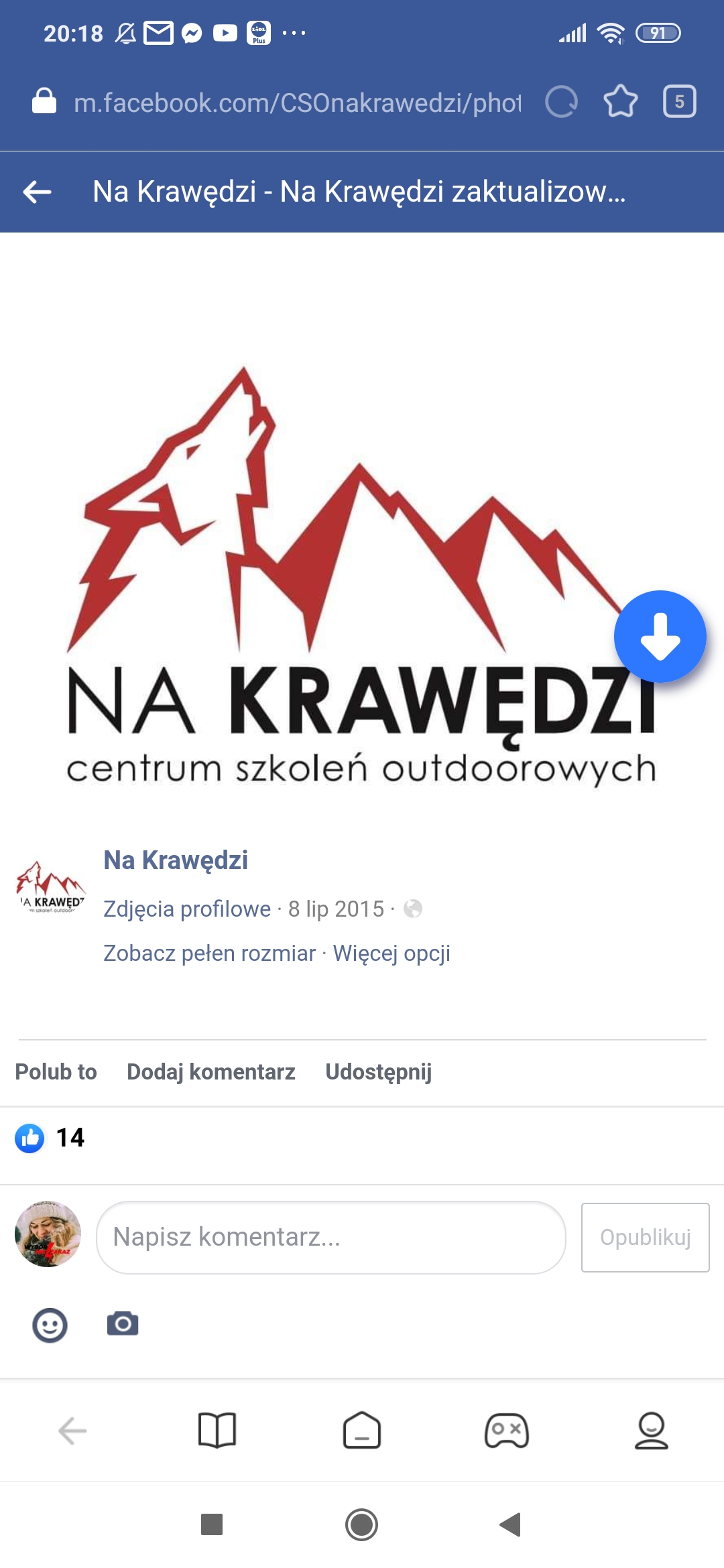View the 14 likes reactions
The image size is (724, 1568).
point(50,1138)
